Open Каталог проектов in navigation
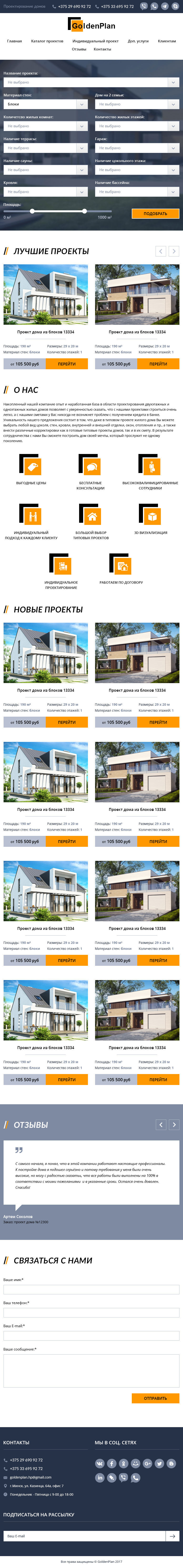Viewport: 183px width, 1568px height. (x=47, y=41)
